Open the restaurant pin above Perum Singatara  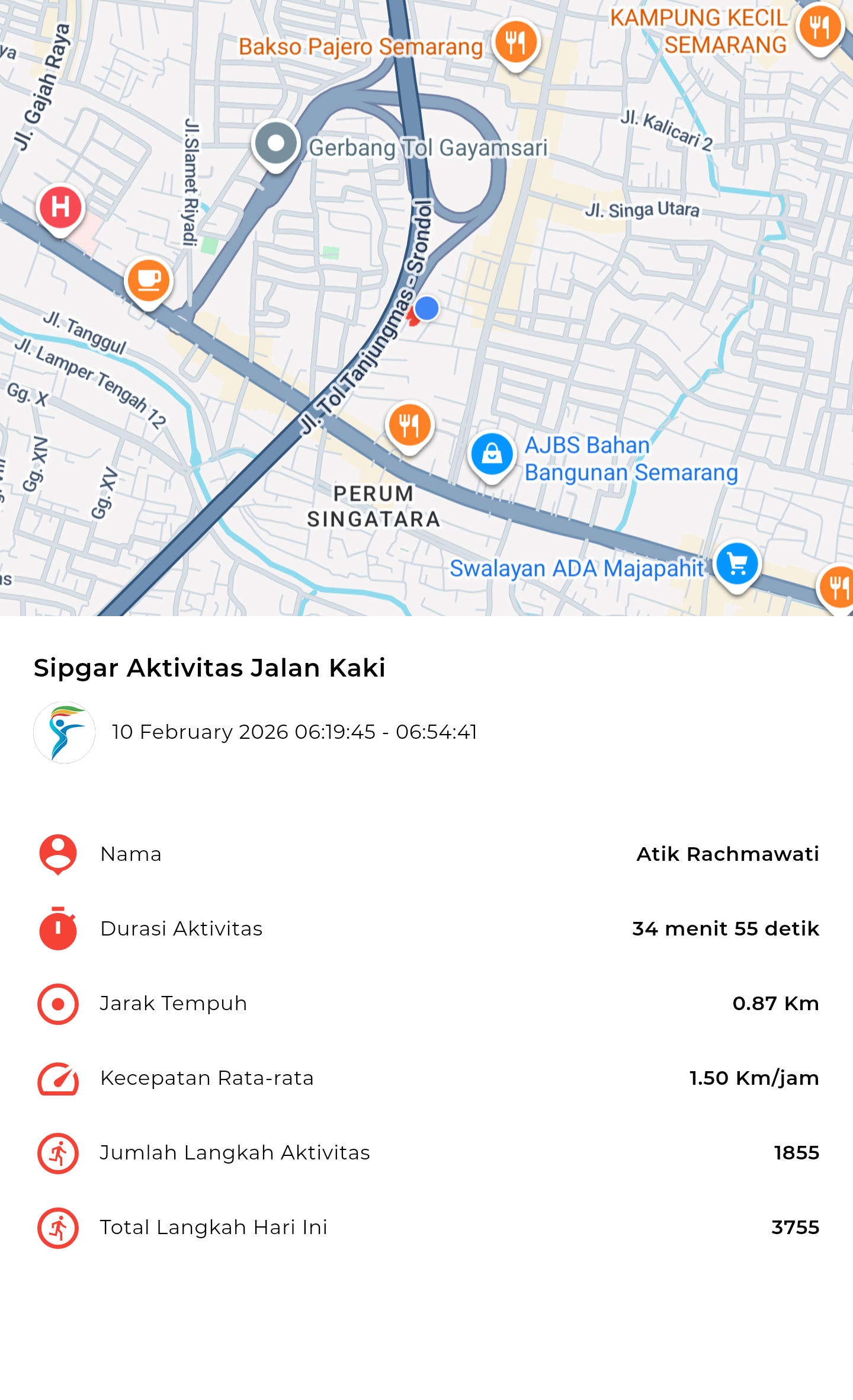point(409,425)
